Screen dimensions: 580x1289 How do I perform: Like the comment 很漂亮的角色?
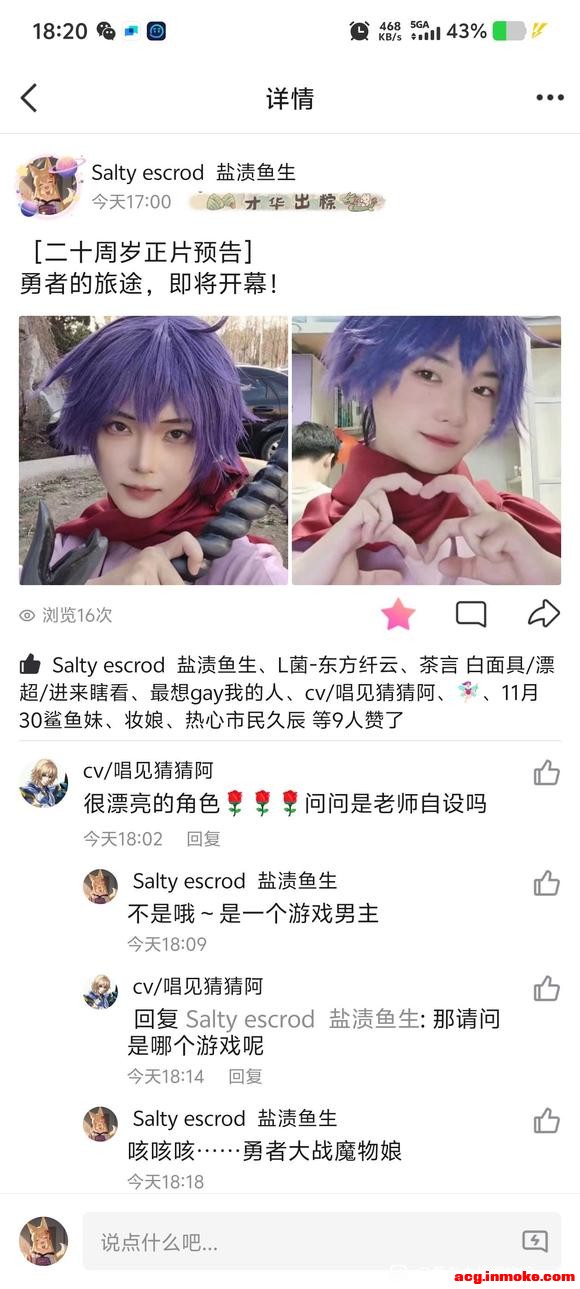coord(546,772)
